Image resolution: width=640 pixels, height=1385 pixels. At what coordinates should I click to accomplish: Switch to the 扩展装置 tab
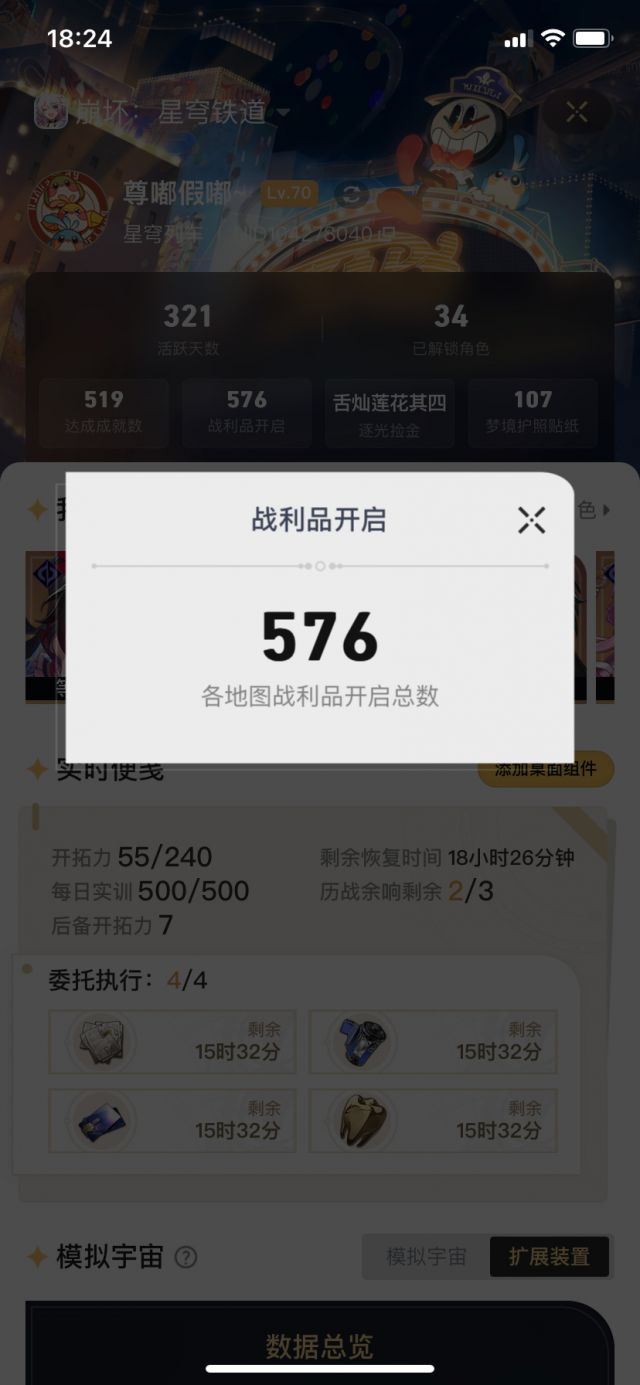pos(549,1257)
